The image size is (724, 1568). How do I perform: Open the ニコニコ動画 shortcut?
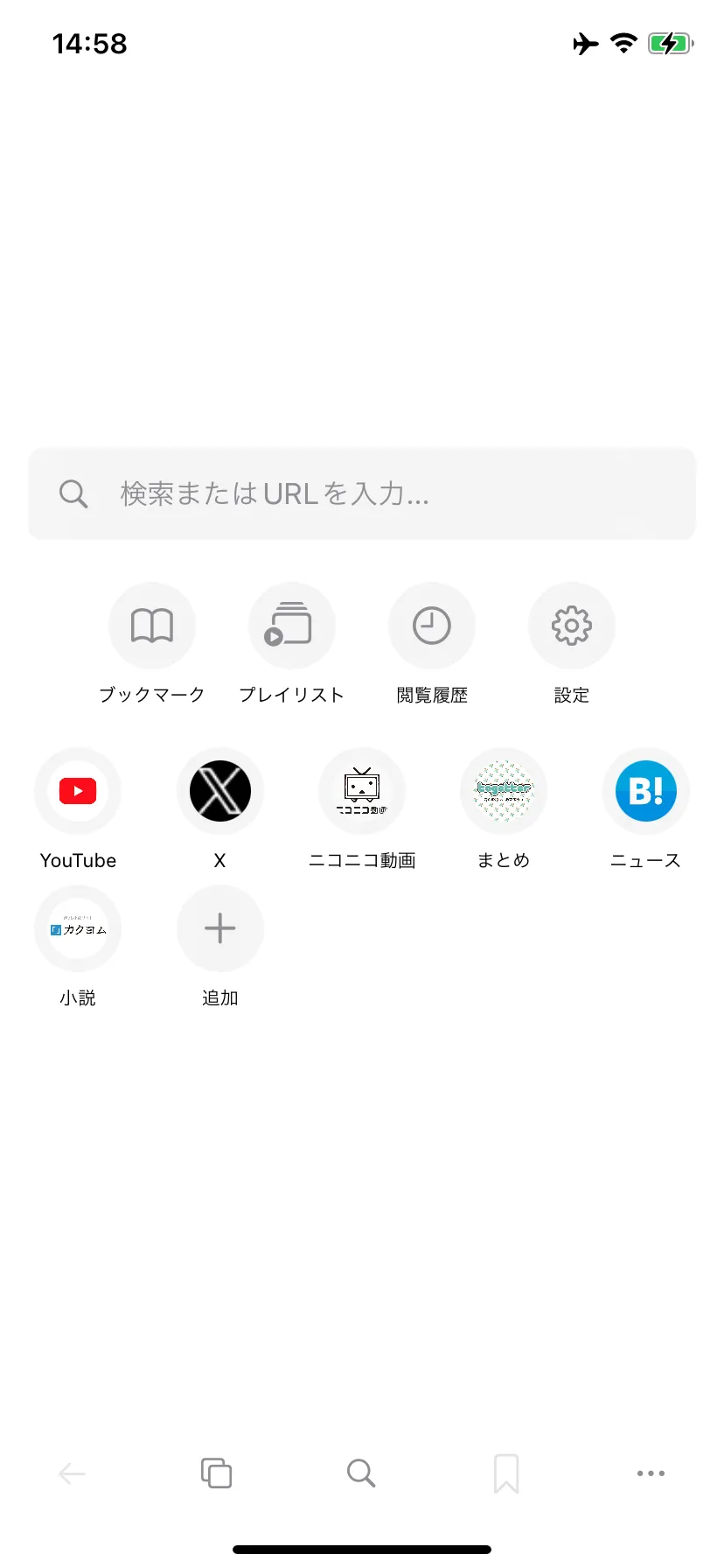point(361,790)
